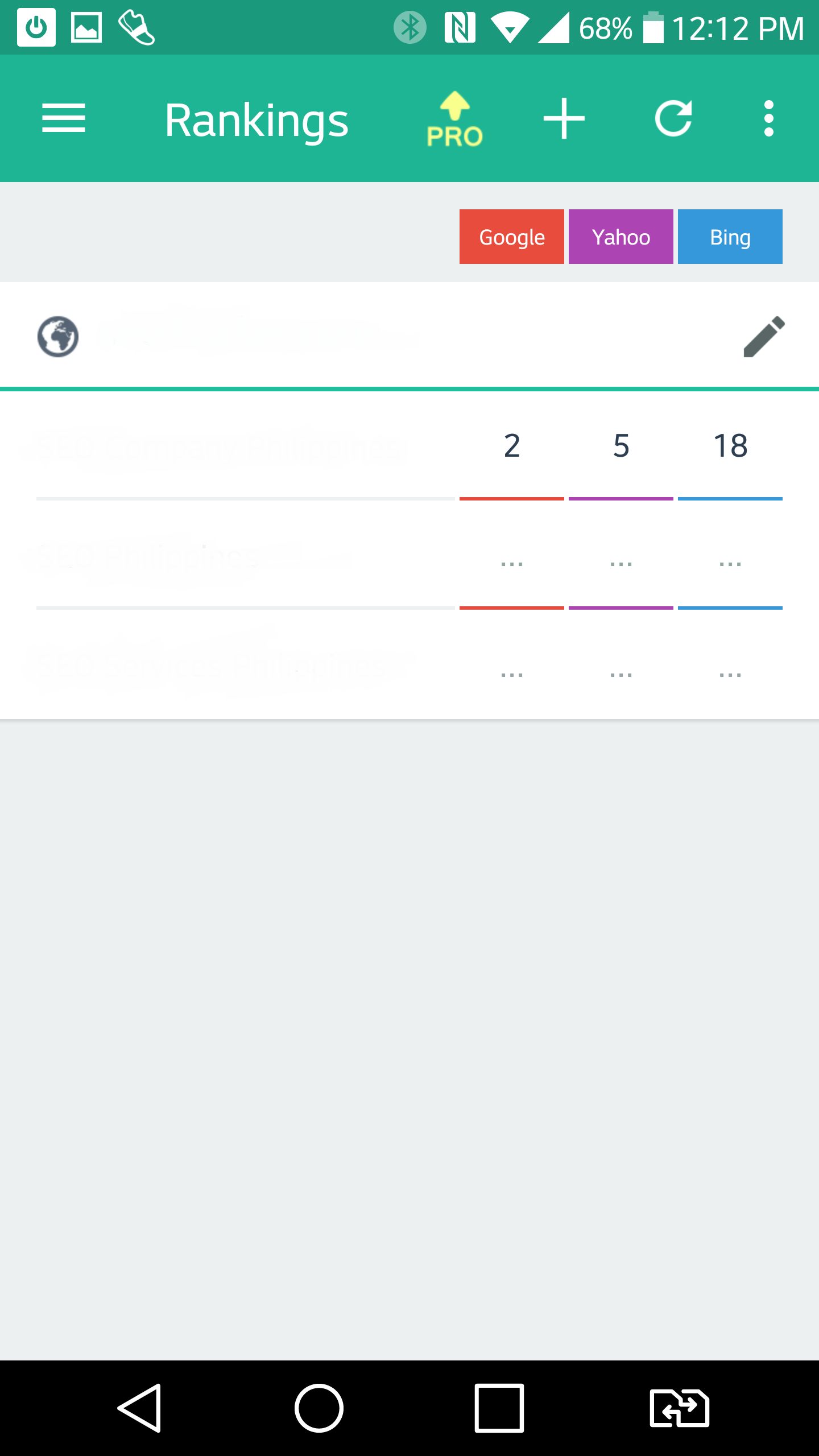Open the hamburger navigation menu

(64, 118)
